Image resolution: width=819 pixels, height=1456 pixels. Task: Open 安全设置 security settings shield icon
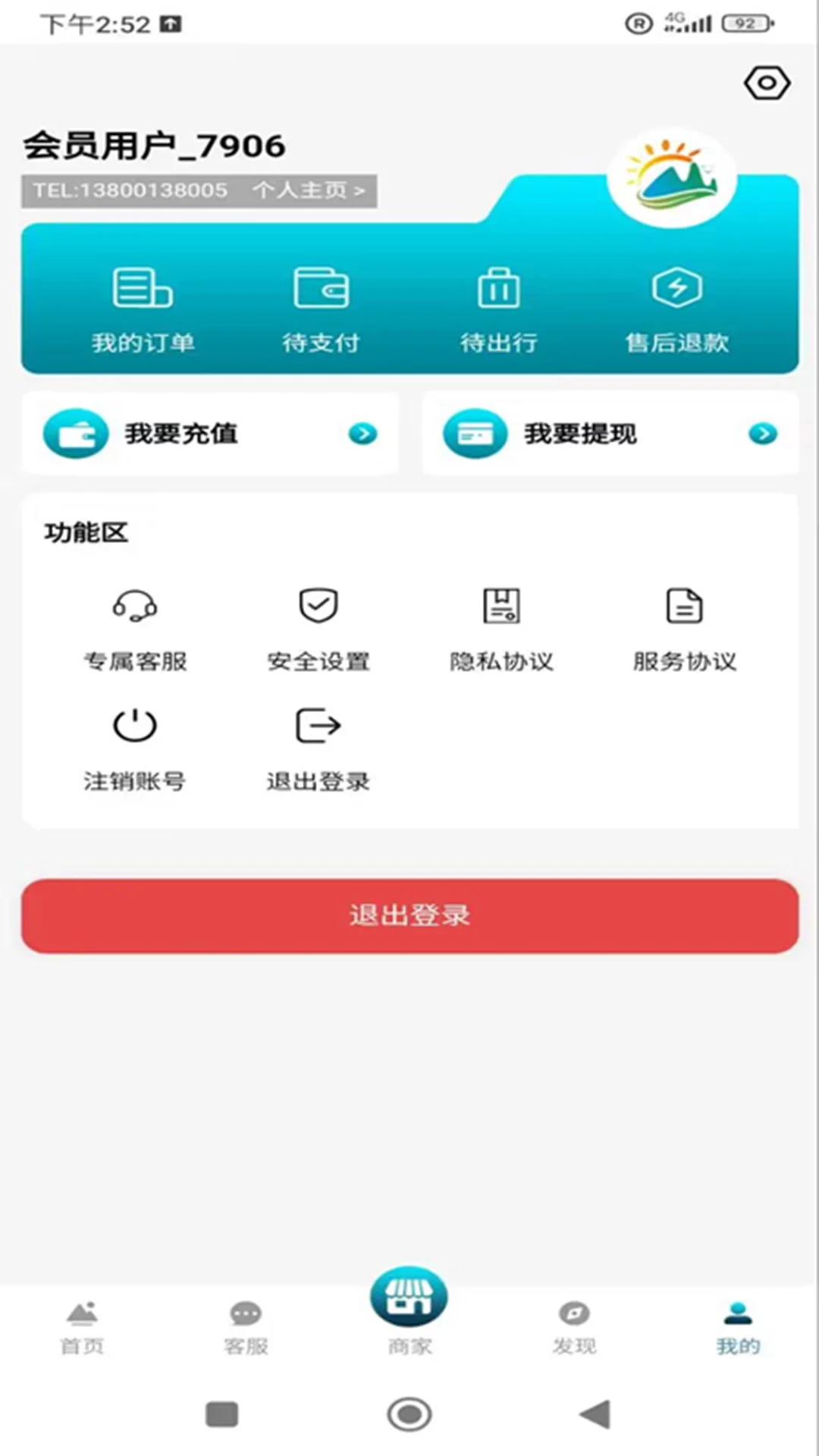pos(318,605)
